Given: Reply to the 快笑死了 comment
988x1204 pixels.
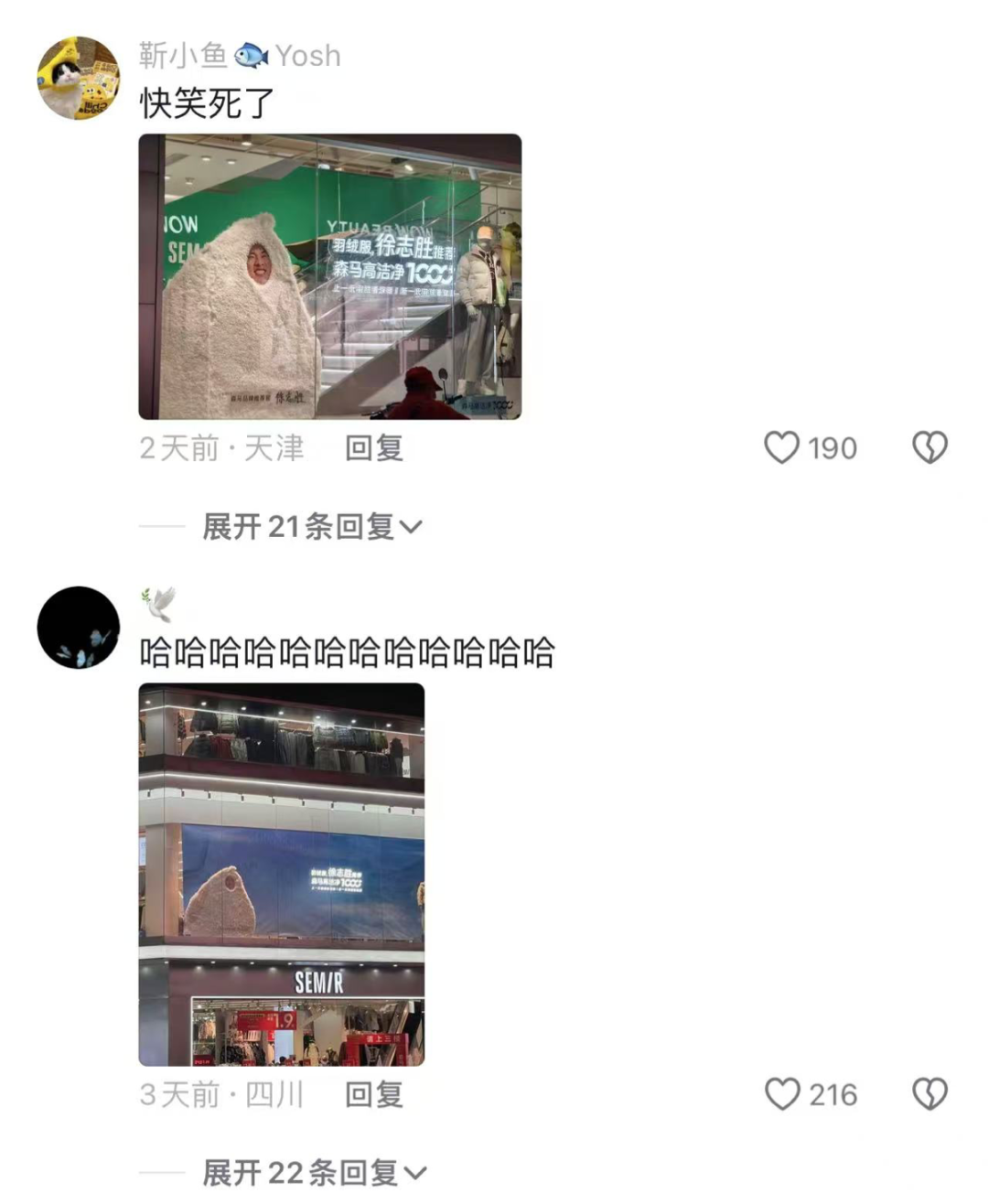Looking at the screenshot, I should [x=373, y=448].
